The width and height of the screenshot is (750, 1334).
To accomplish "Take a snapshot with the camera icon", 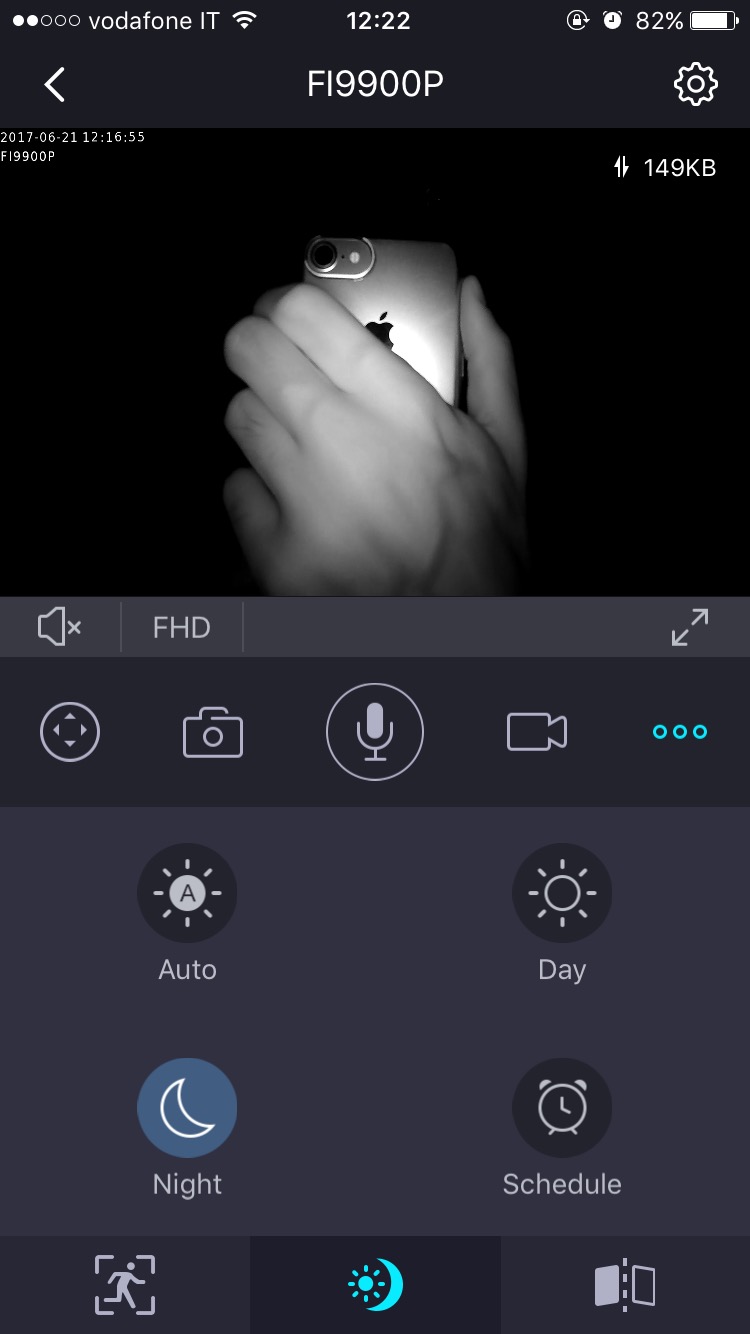I will point(213,732).
